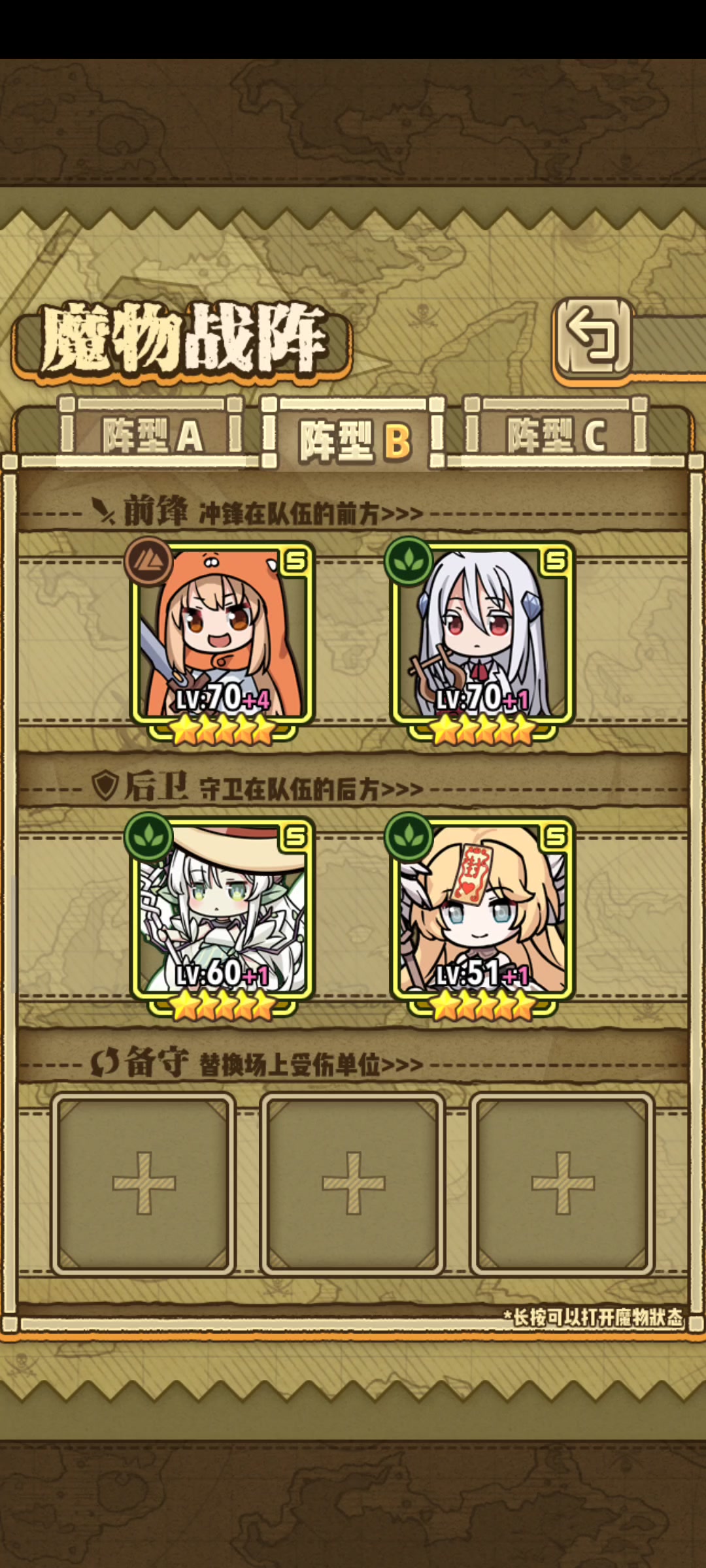This screenshot has width=706, height=1568.
Task: Select the silver-haired monster LV:70+1
Action: 482,640
